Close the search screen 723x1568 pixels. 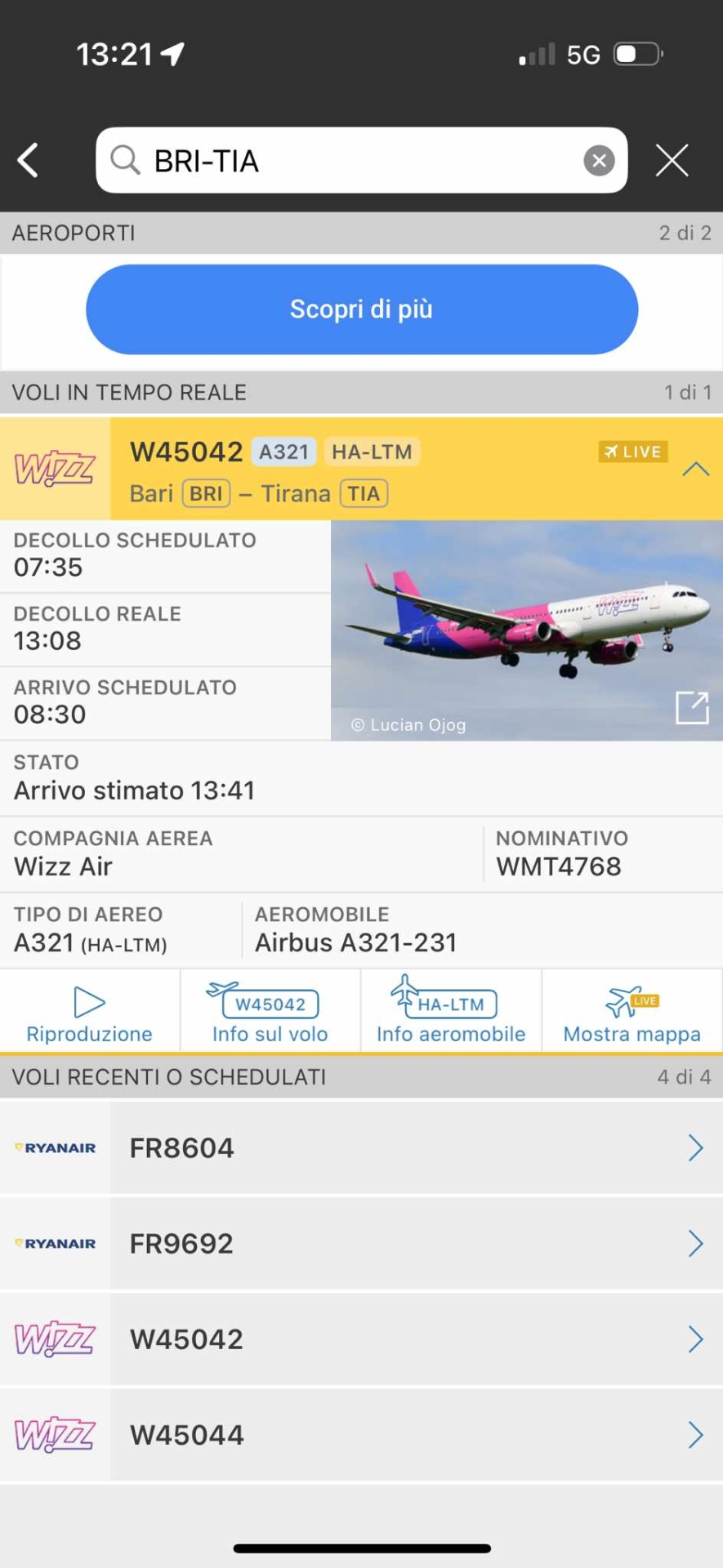(672, 161)
